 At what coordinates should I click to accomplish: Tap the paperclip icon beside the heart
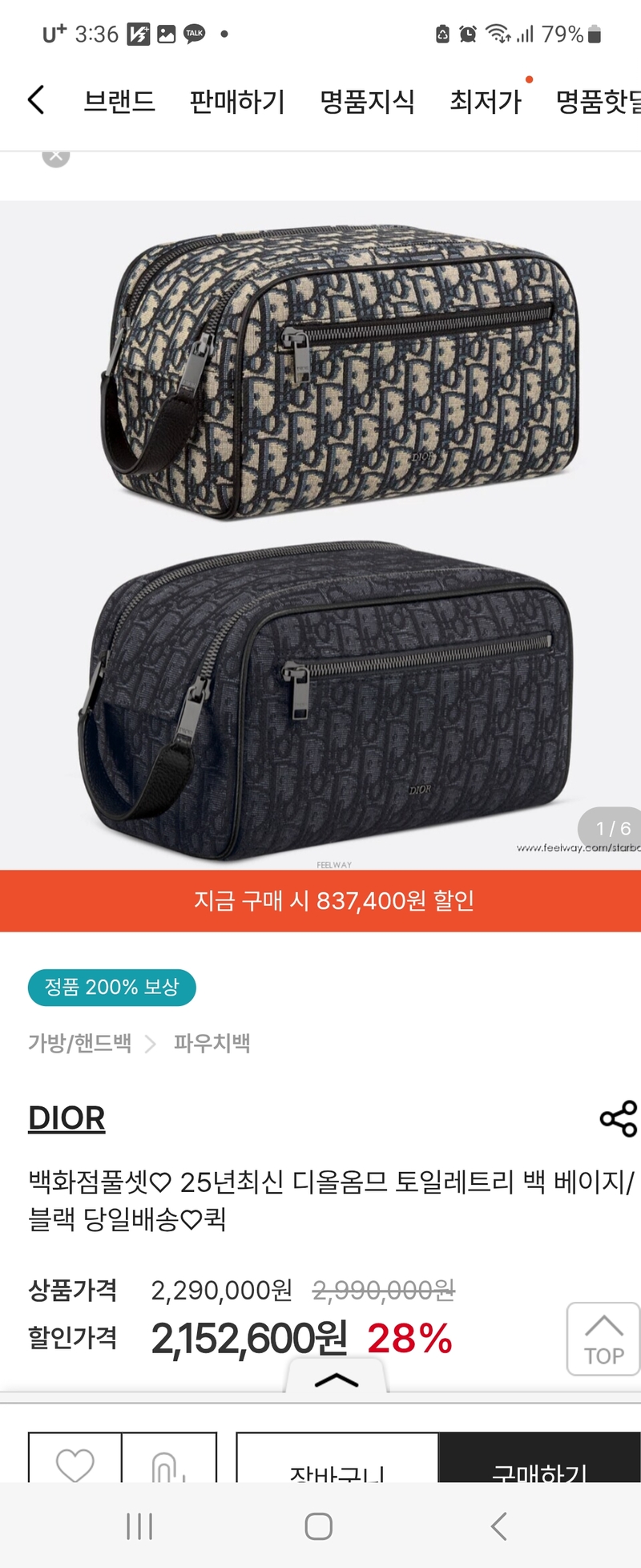168,1465
